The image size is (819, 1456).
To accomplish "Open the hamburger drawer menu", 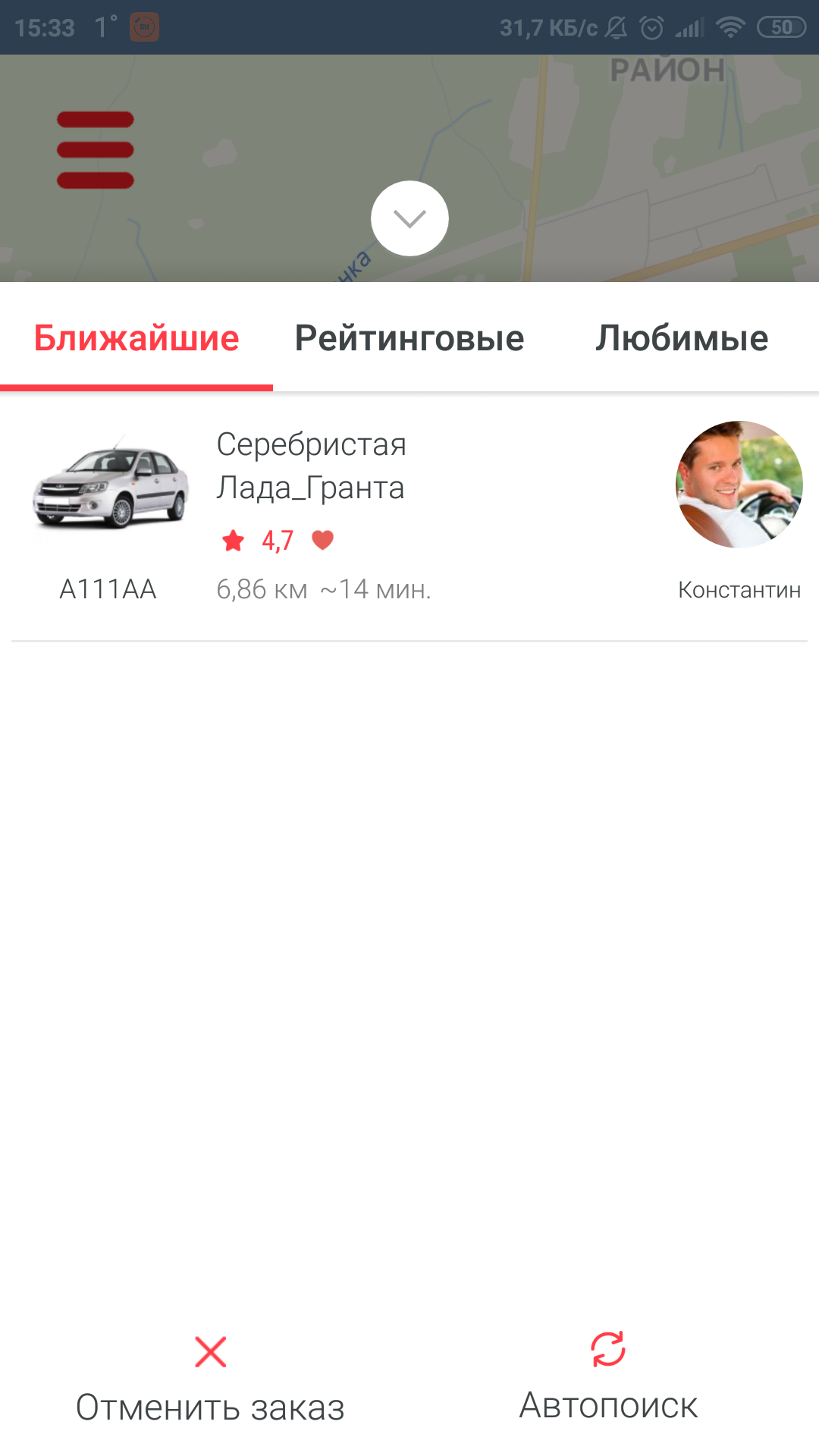I will (96, 150).
